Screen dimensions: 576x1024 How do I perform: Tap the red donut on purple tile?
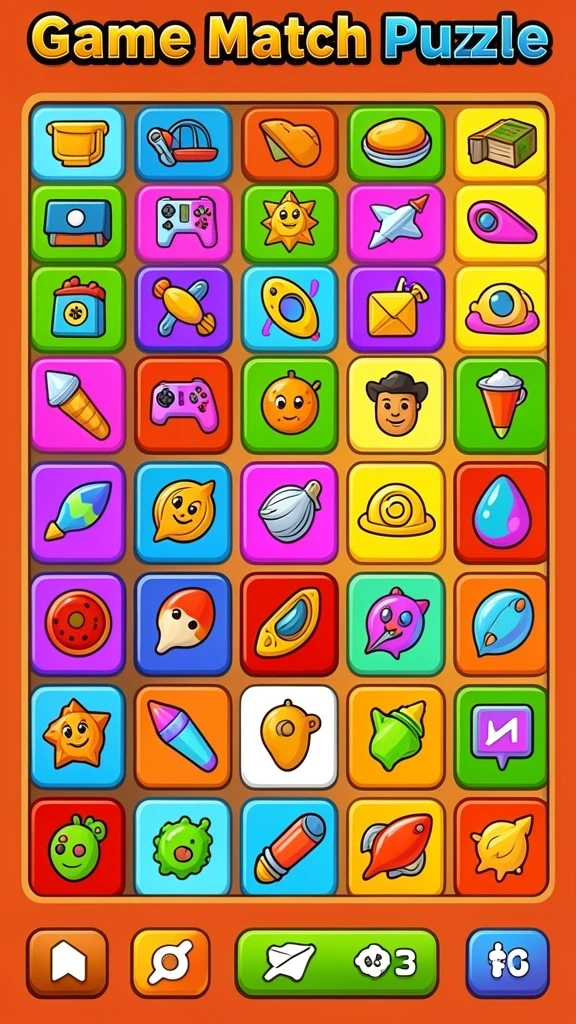[78, 624]
